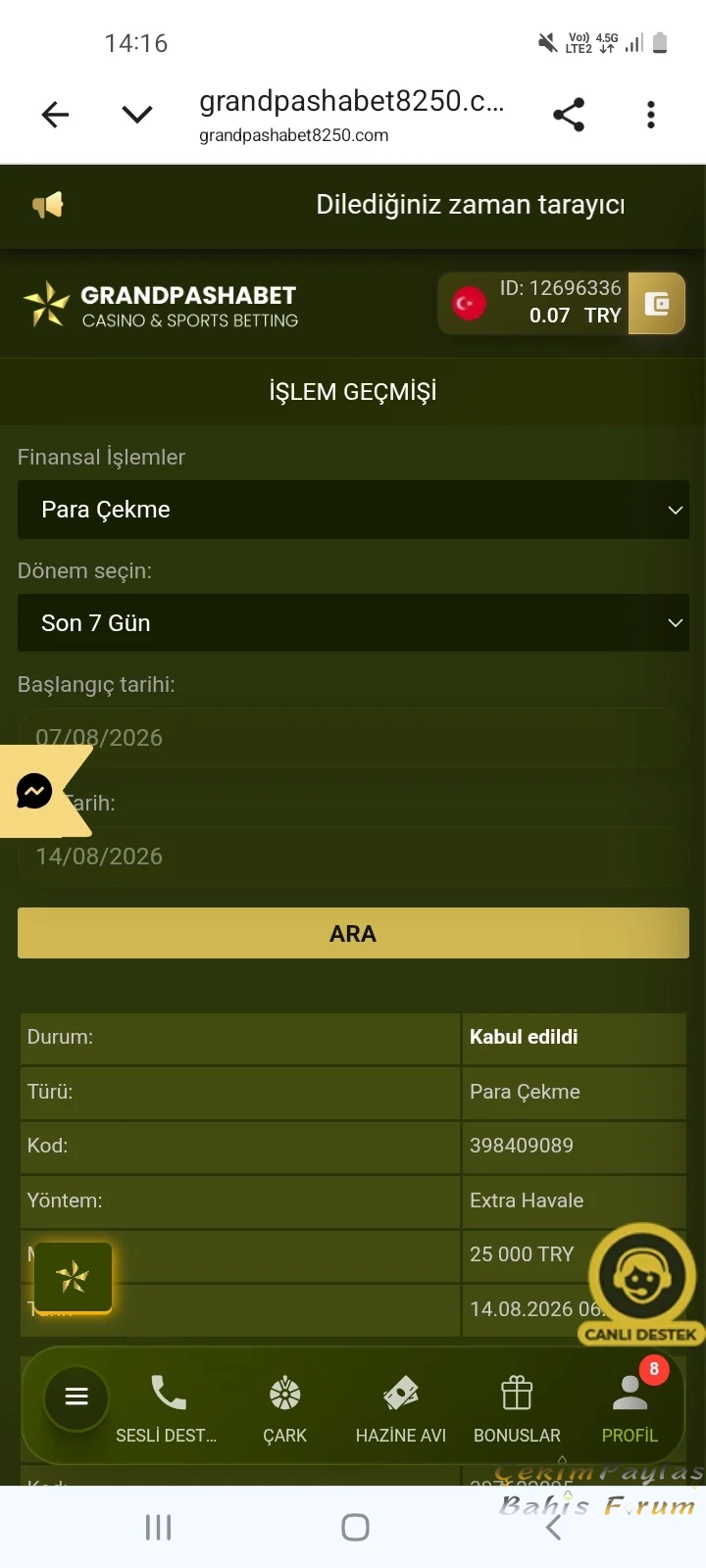This screenshot has width=706, height=1568.
Task: Open the wallet icon next to balance
Action: coord(656,304)
